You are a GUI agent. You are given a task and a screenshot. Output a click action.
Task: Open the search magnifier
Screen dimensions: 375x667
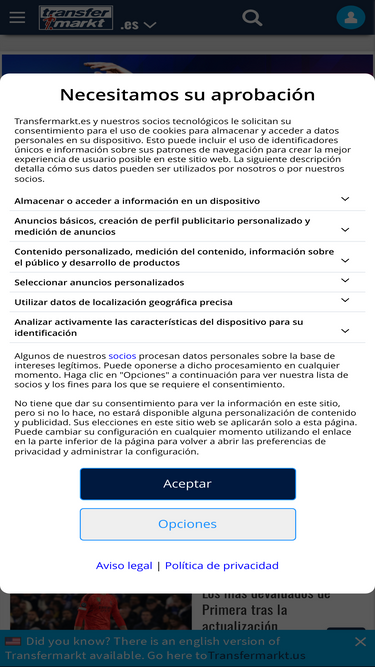tap(252, 18)
